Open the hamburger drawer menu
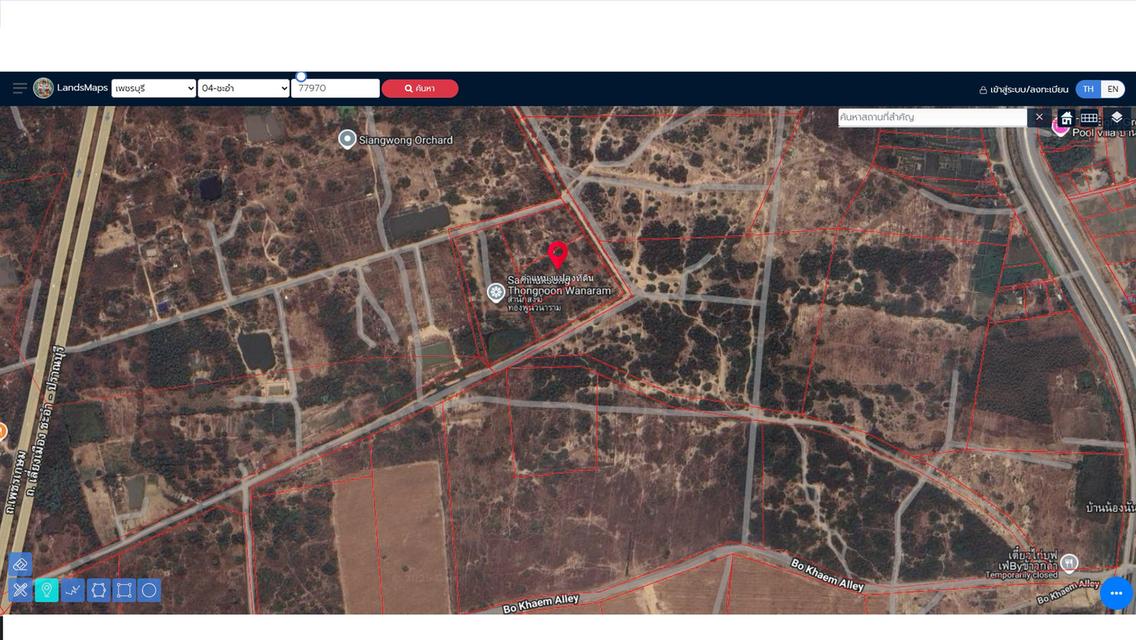Image resolution: width=1136 pixels, height=640 pixels. pos(19,88)
